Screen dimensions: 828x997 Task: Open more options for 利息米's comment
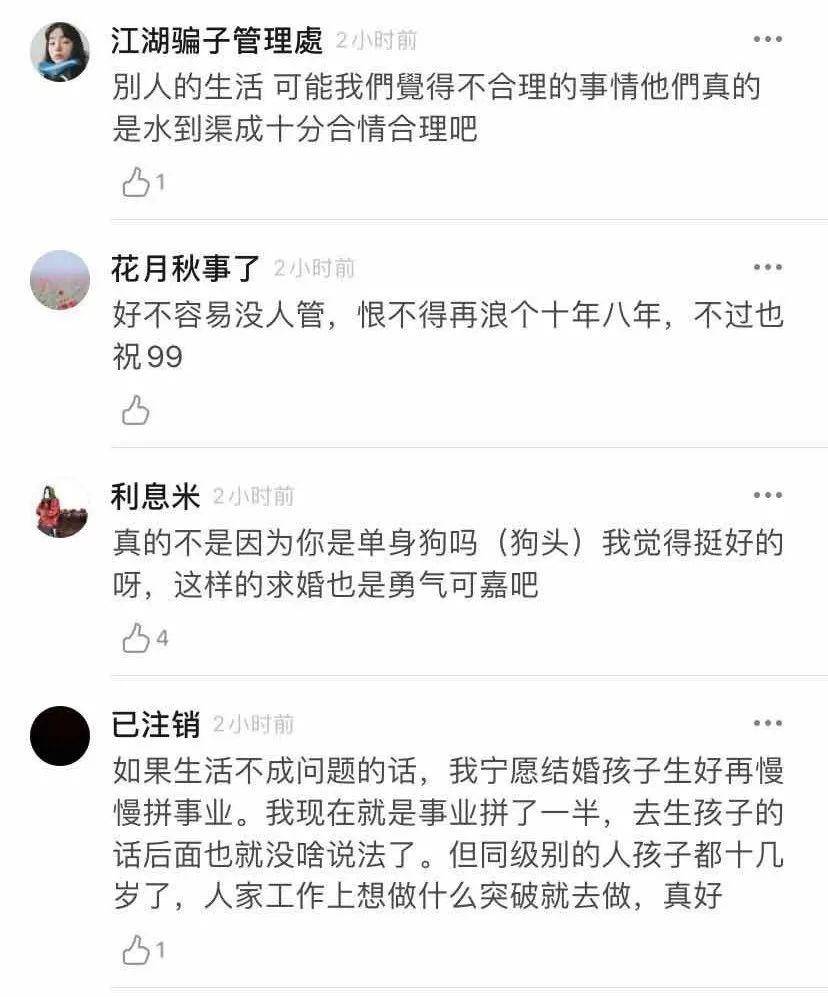pos(767,495)
